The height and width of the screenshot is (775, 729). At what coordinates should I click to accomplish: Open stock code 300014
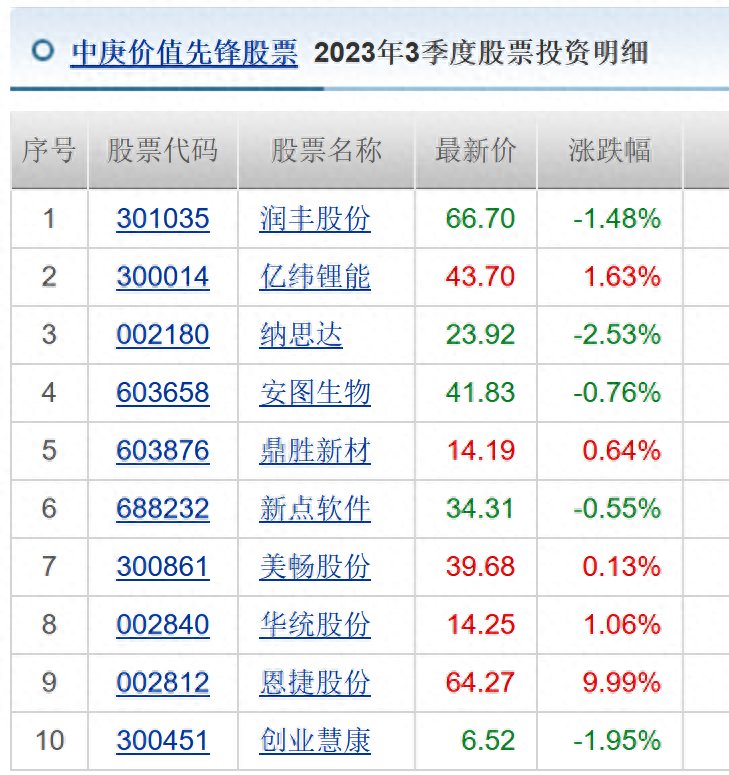coord(163,277)
